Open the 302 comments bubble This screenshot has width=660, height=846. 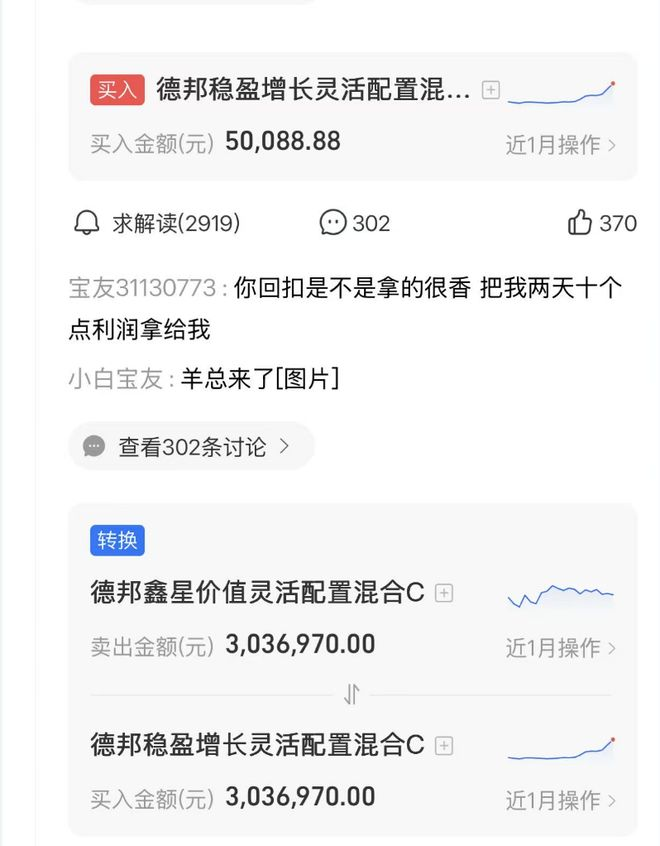tap(354, 223)
